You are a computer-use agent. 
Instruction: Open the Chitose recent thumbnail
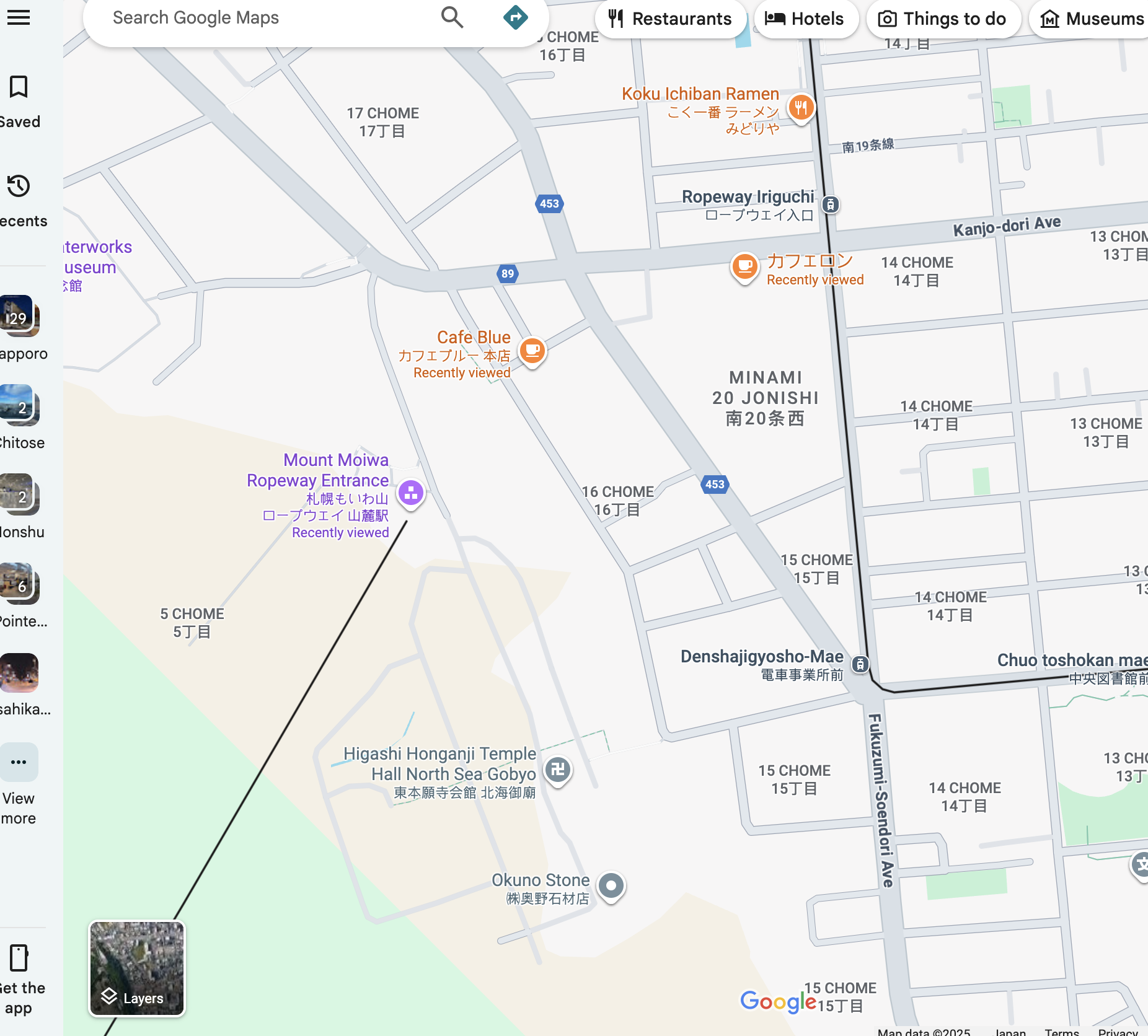tap(19, 405)
